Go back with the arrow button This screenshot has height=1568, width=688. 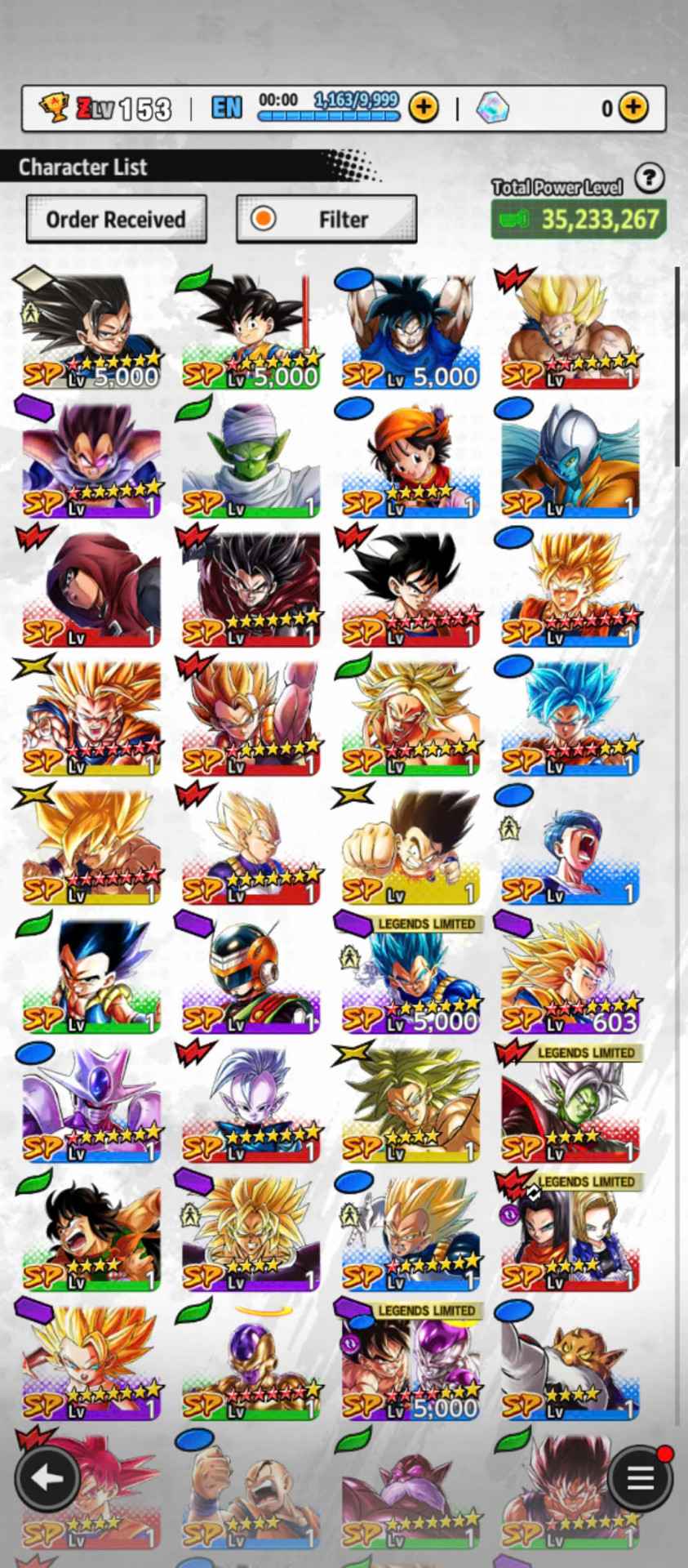pyautogui.click(x=47, y=1477)
